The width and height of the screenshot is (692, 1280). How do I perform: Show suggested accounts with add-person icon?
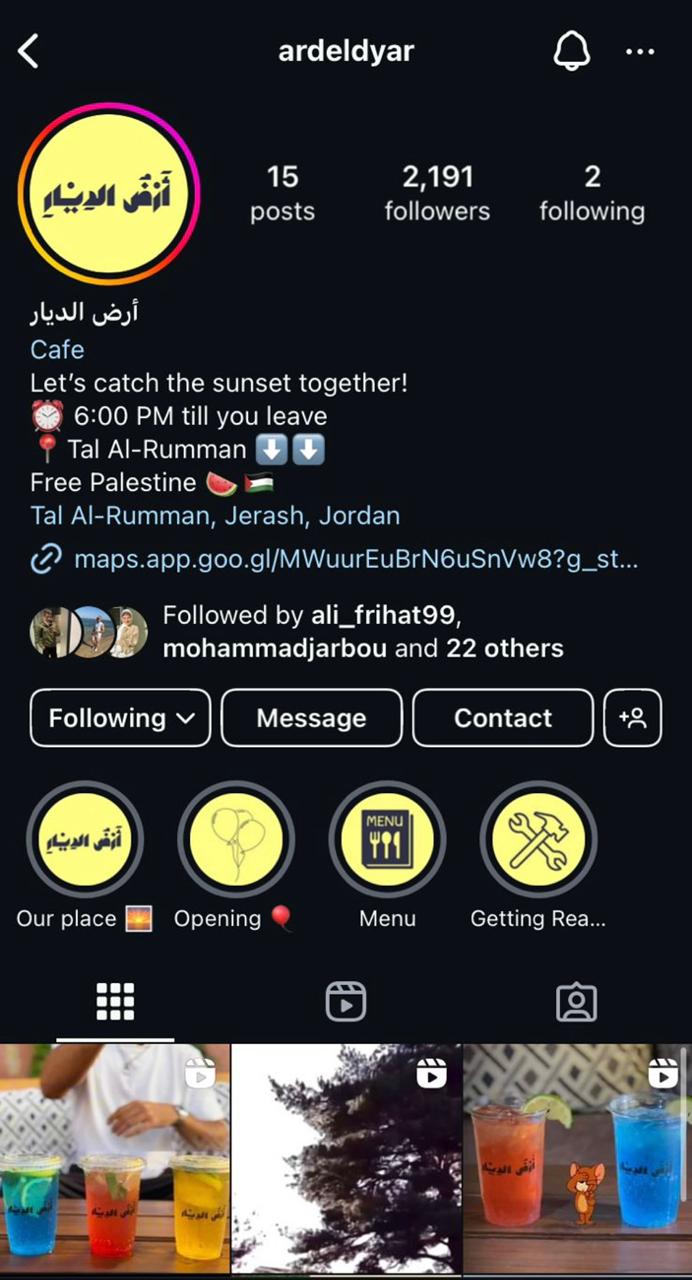click(x=632, y=718)
